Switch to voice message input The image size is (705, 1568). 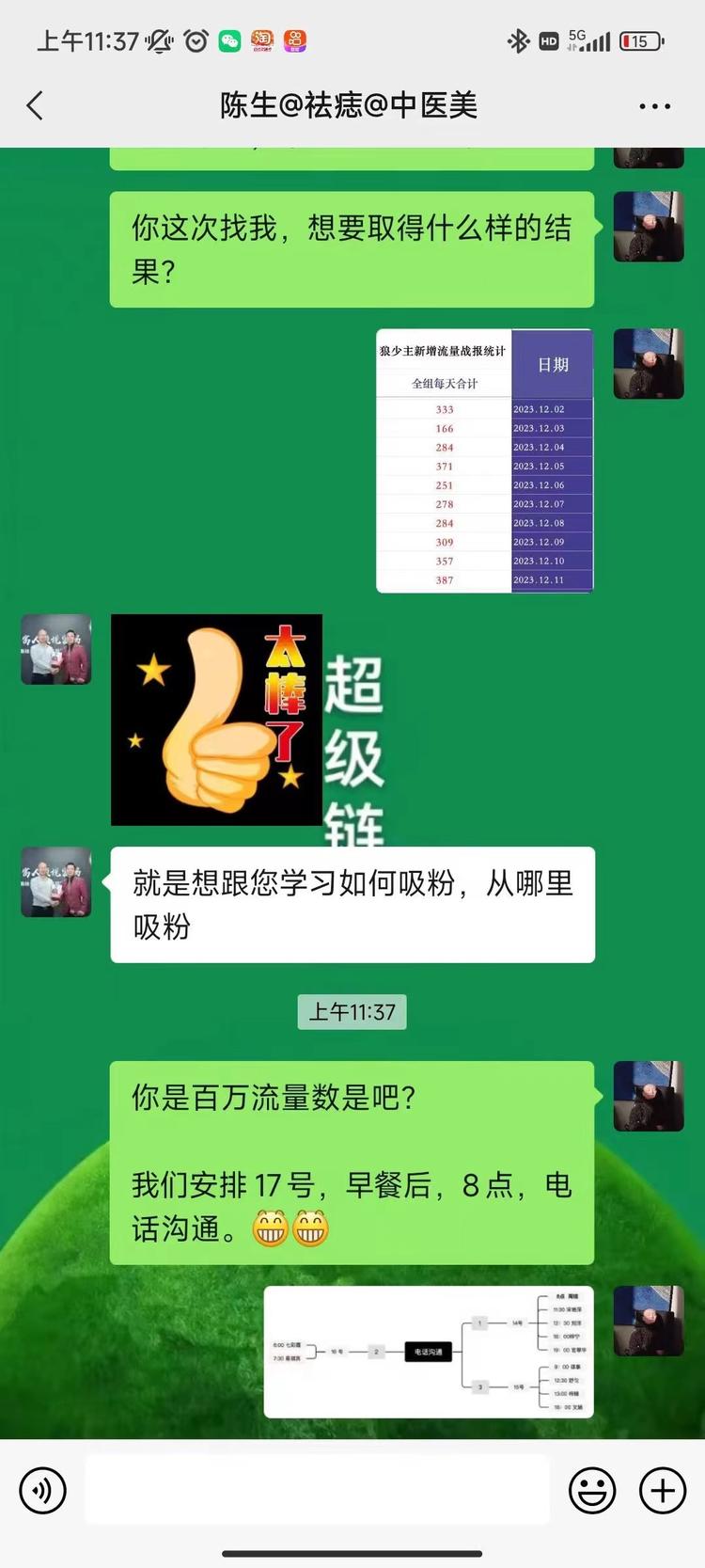pos(43,1490)
